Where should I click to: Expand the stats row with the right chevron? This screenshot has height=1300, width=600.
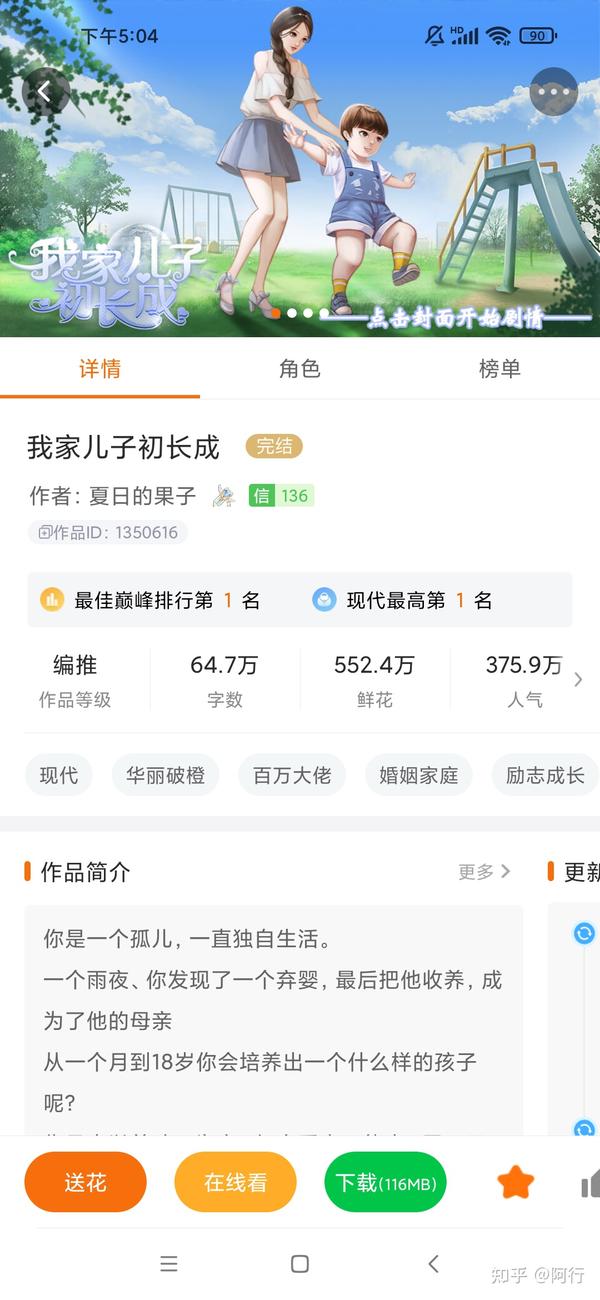578,680
